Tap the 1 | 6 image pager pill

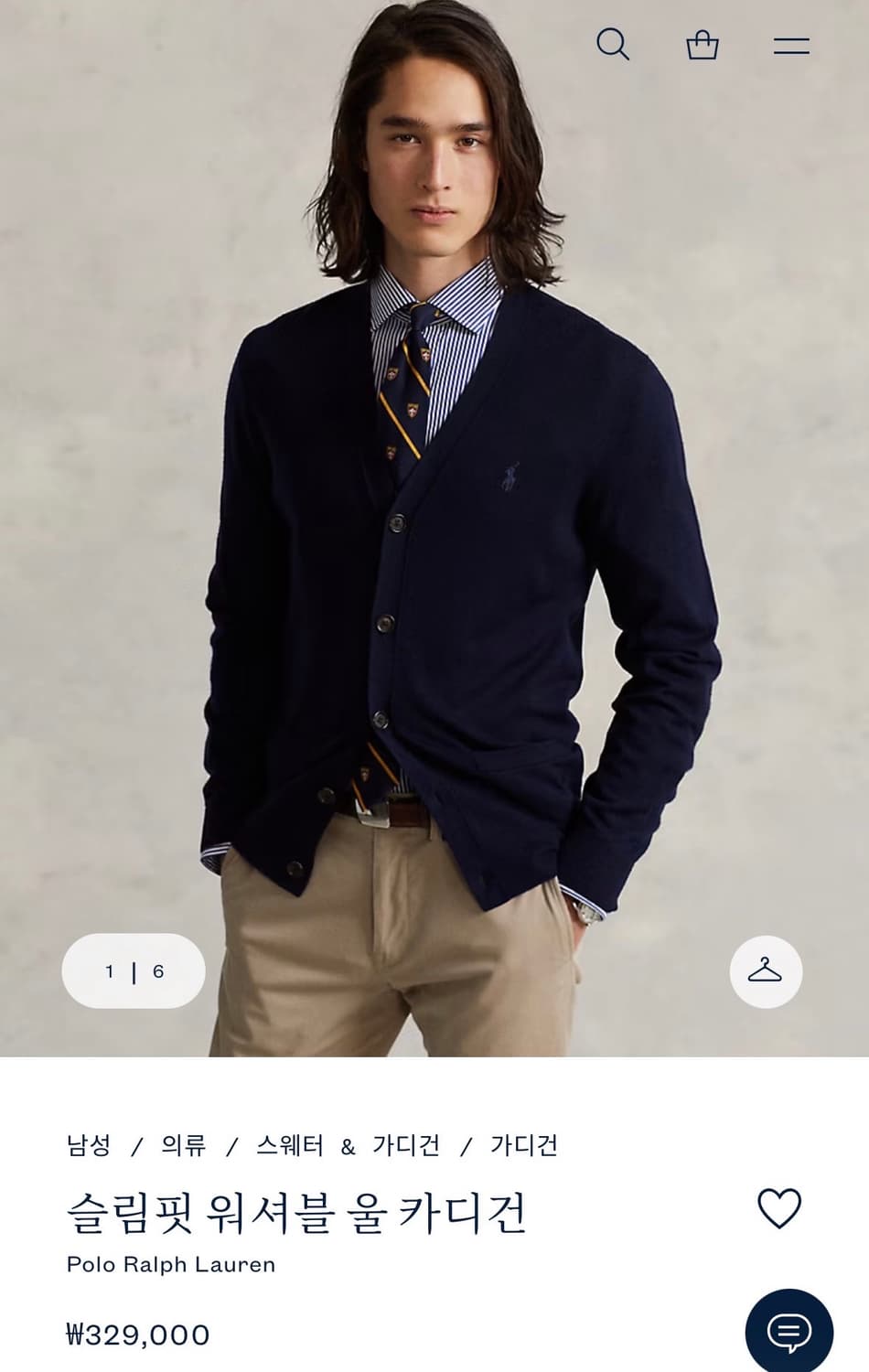coord(134,972)
